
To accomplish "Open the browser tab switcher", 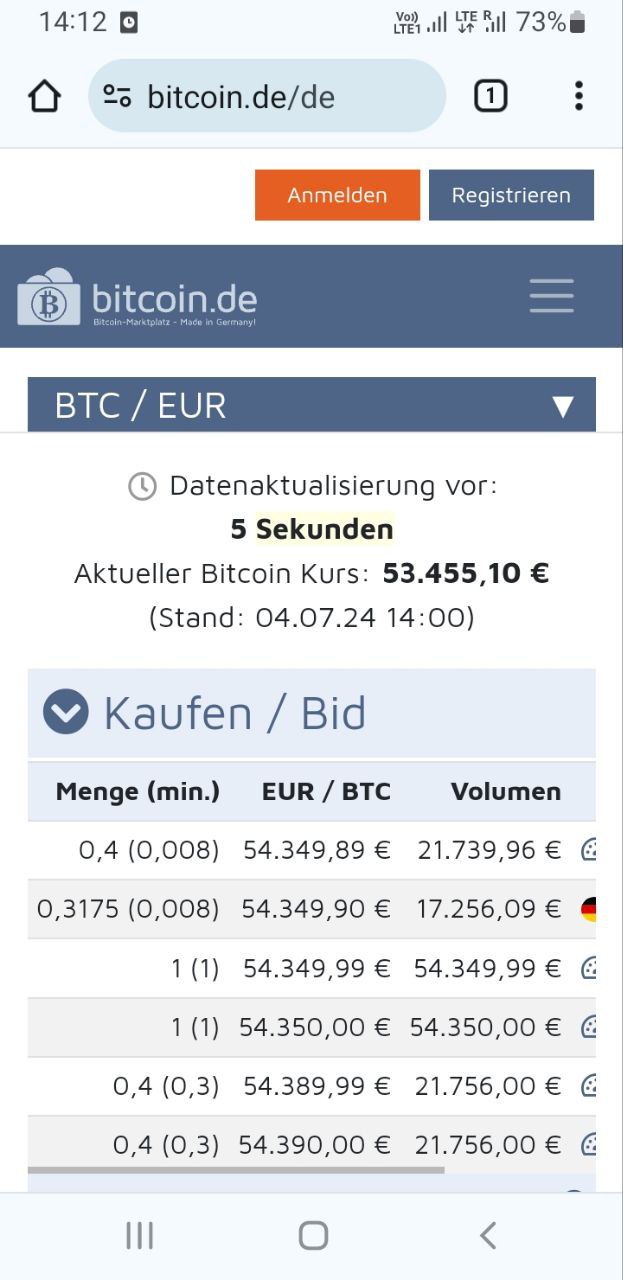I will (x=490, y=96).
